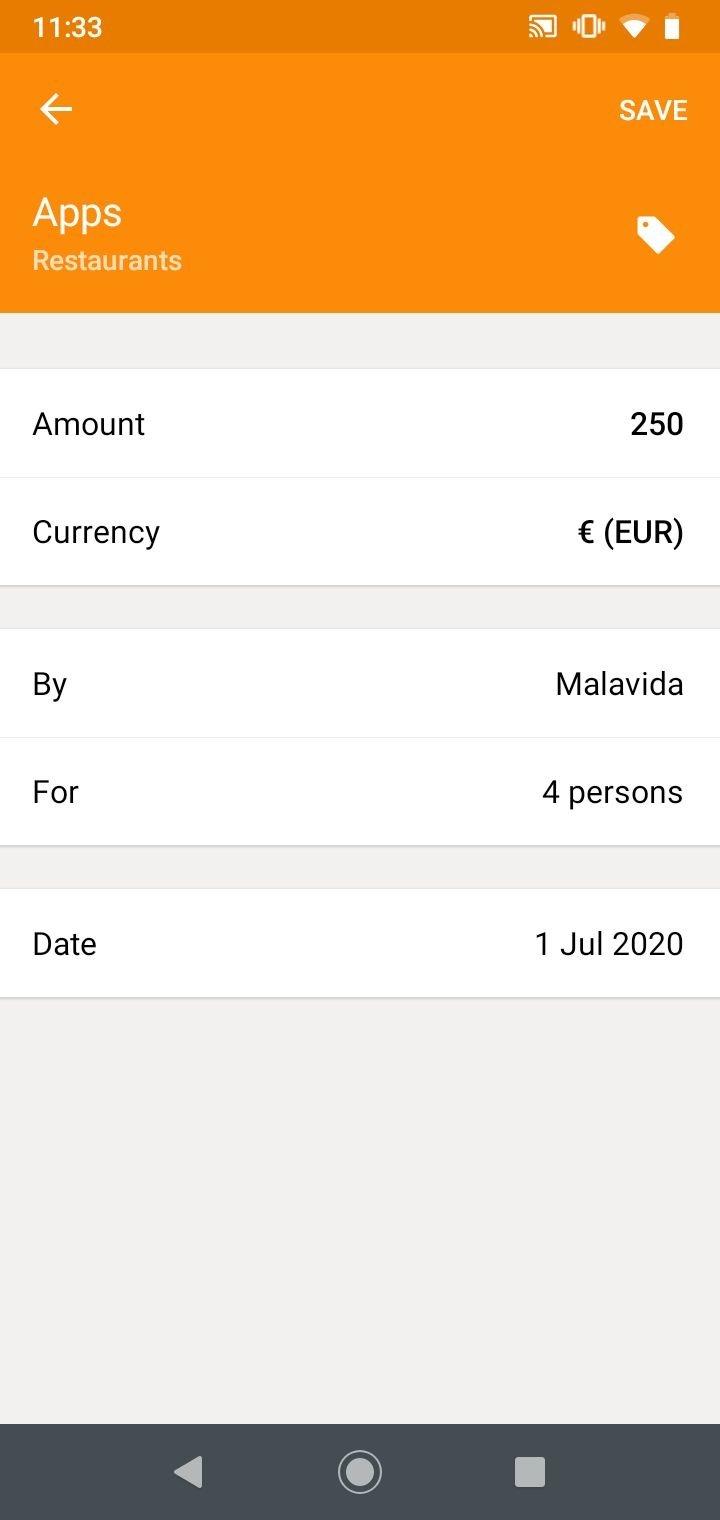Change the Date 1 Jul 2020

click(360, 943)
